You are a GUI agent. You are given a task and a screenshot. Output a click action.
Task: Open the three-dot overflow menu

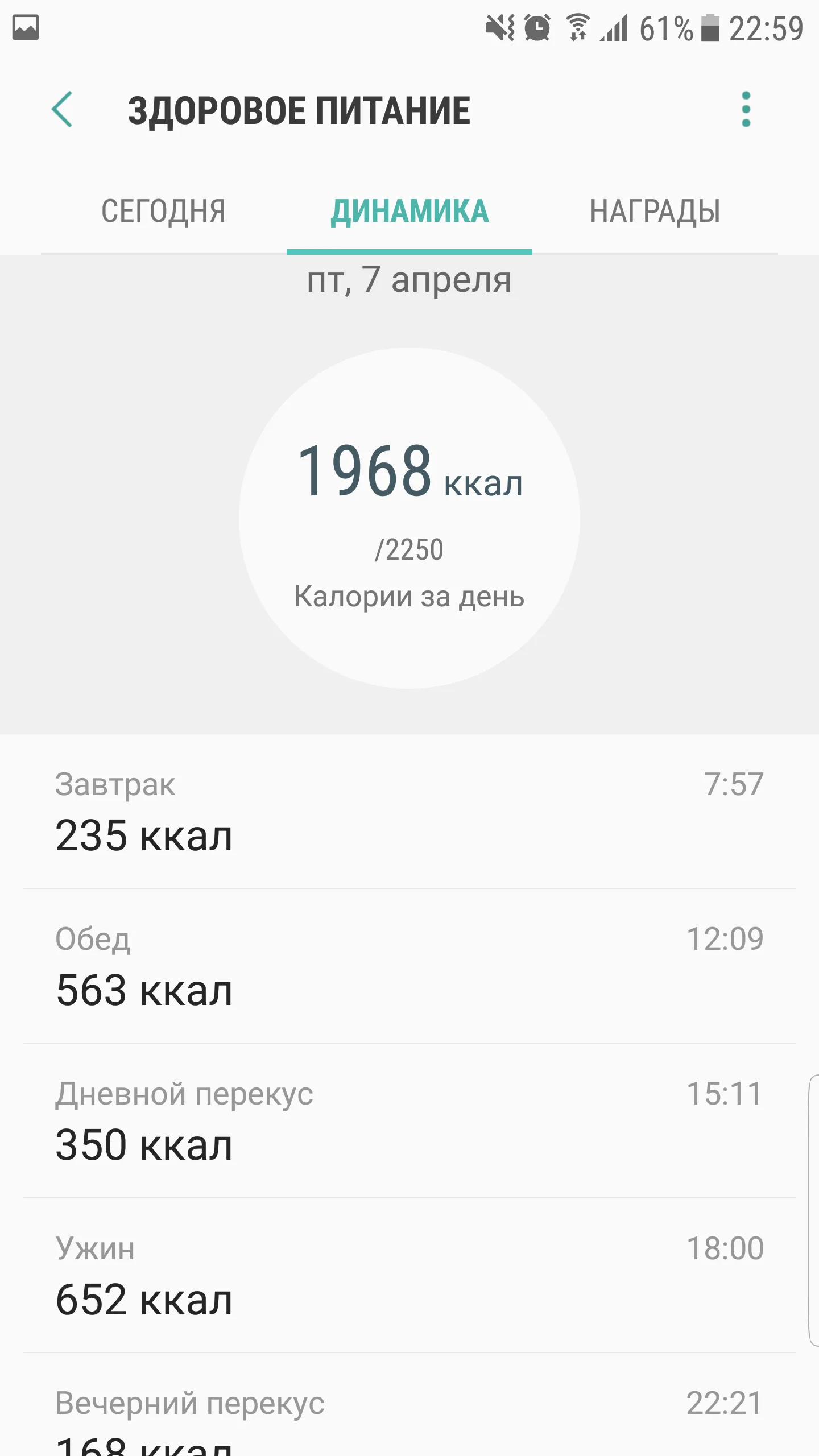pyautogui.click(x=746, y=109)
